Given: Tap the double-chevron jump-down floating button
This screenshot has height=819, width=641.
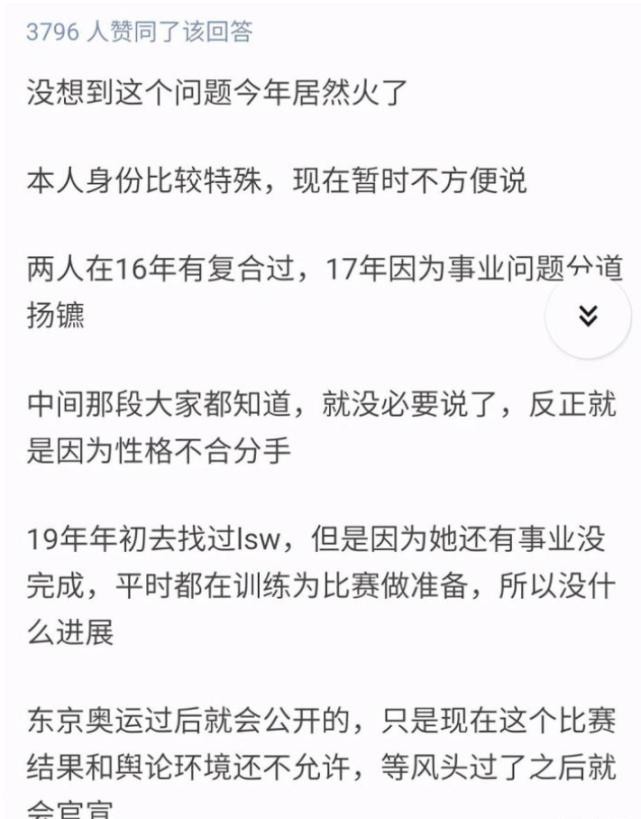Looking at the screenshot, I should pos(588,315).
